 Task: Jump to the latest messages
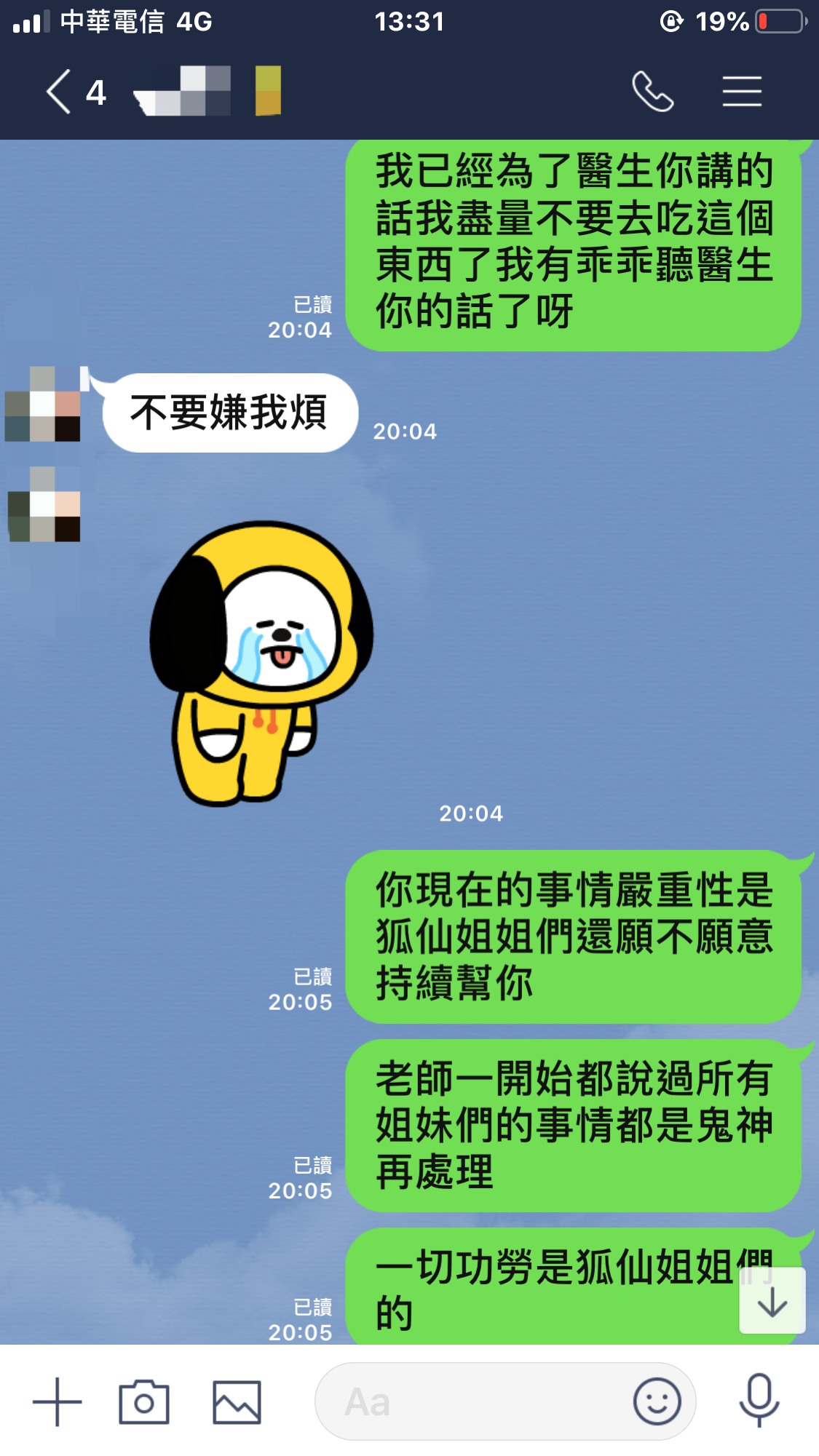(x=772, y=1300)
